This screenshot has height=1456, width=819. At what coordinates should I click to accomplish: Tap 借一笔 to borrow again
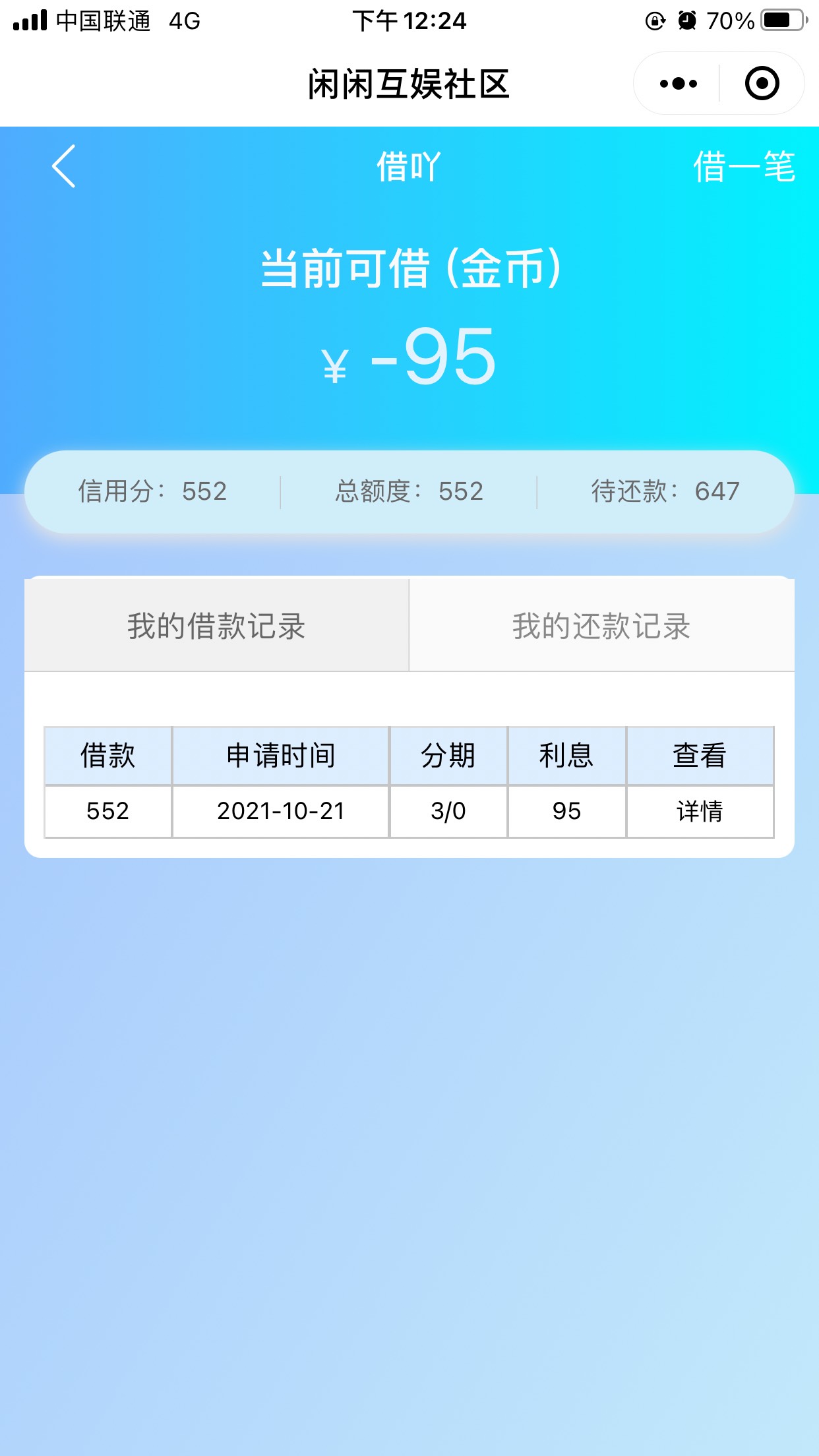point(743,166)
